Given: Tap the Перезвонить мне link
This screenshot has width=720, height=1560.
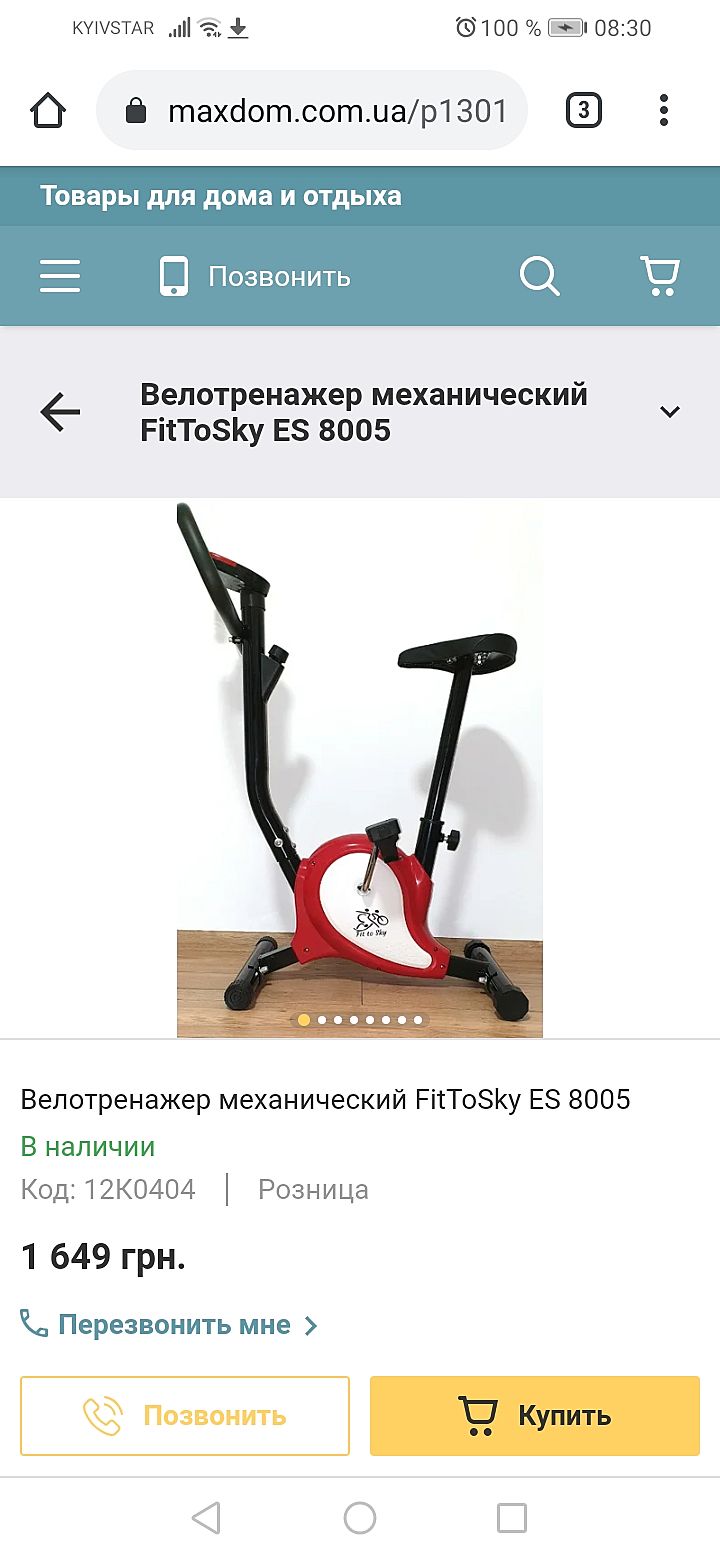Looking at the screenshot, I should 170,1325.
